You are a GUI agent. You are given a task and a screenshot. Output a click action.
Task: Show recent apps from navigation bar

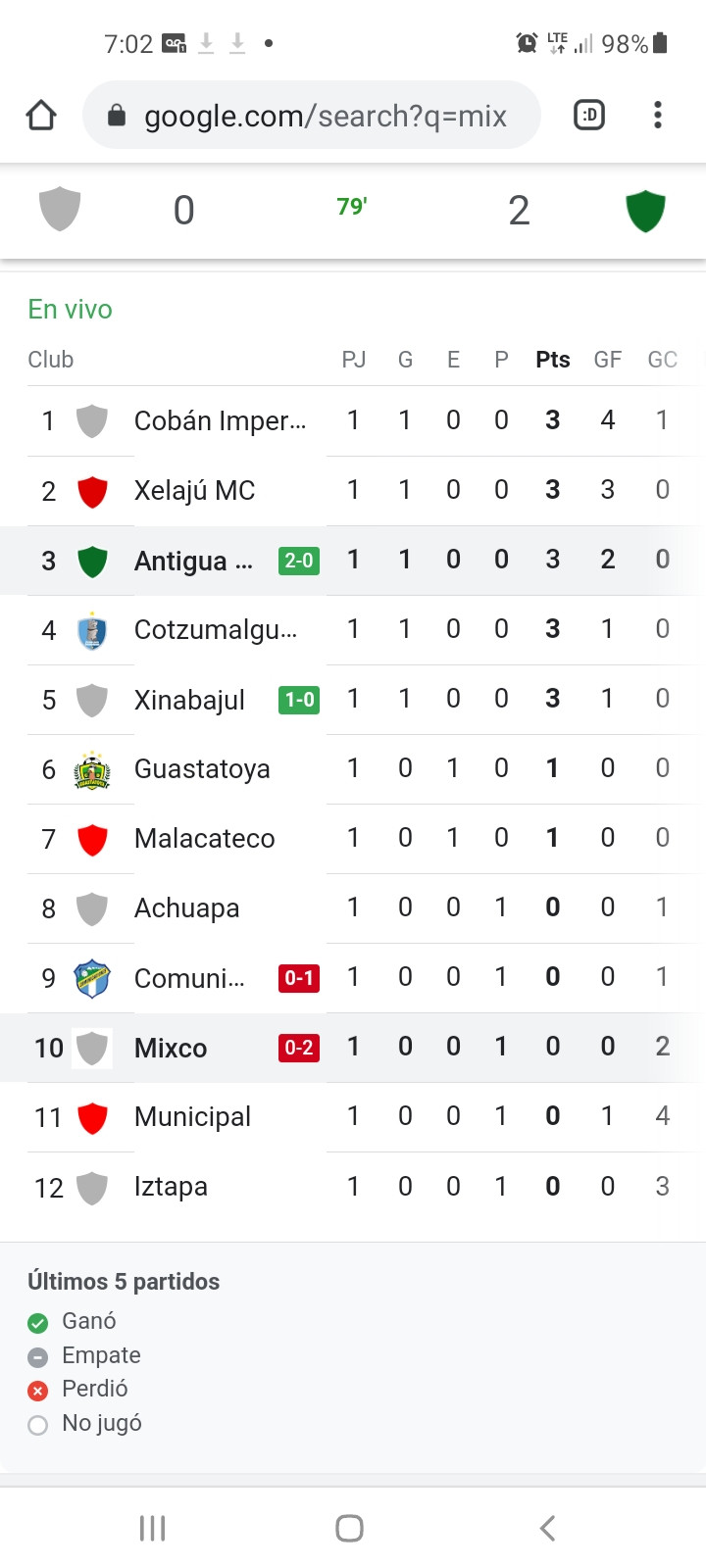152,1528
